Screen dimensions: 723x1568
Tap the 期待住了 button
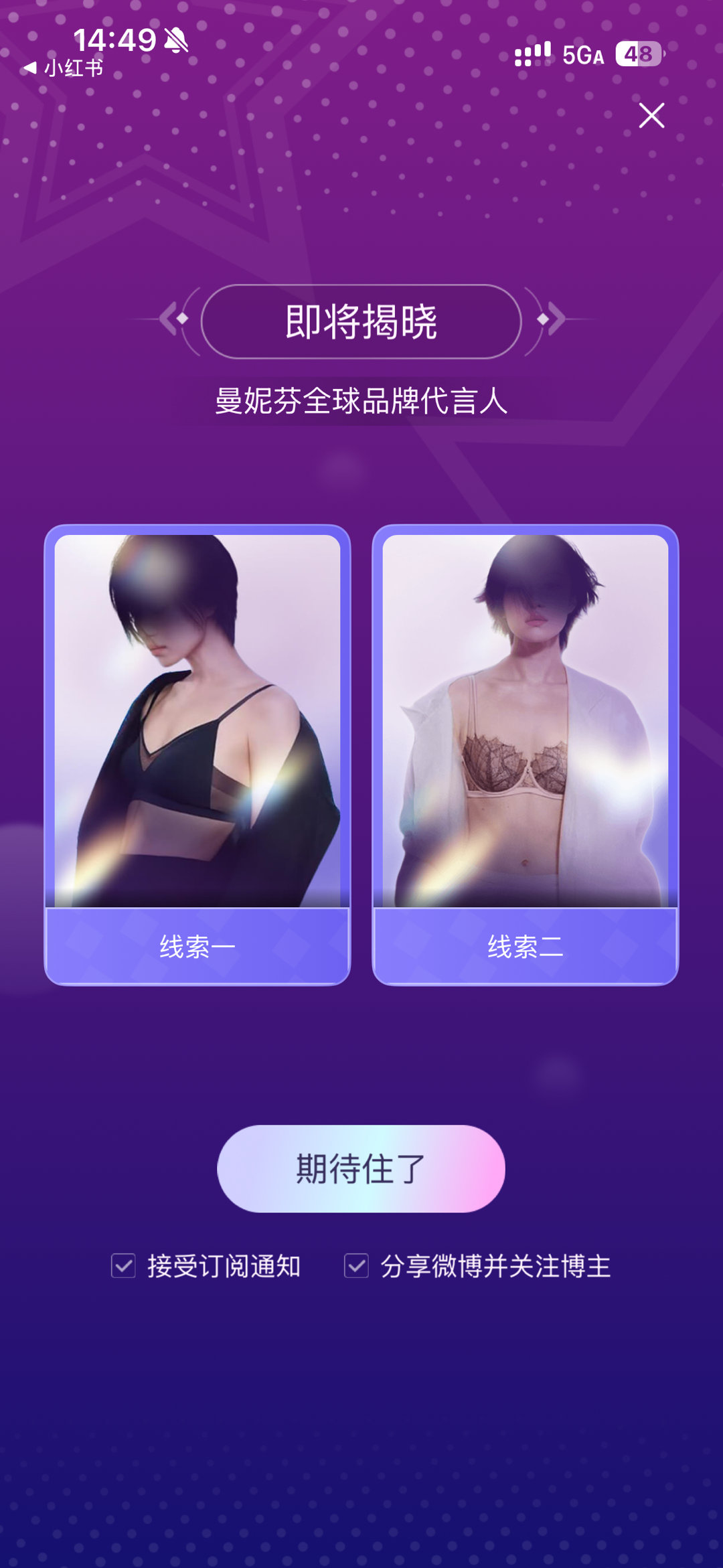click(x=361, y=1168)
